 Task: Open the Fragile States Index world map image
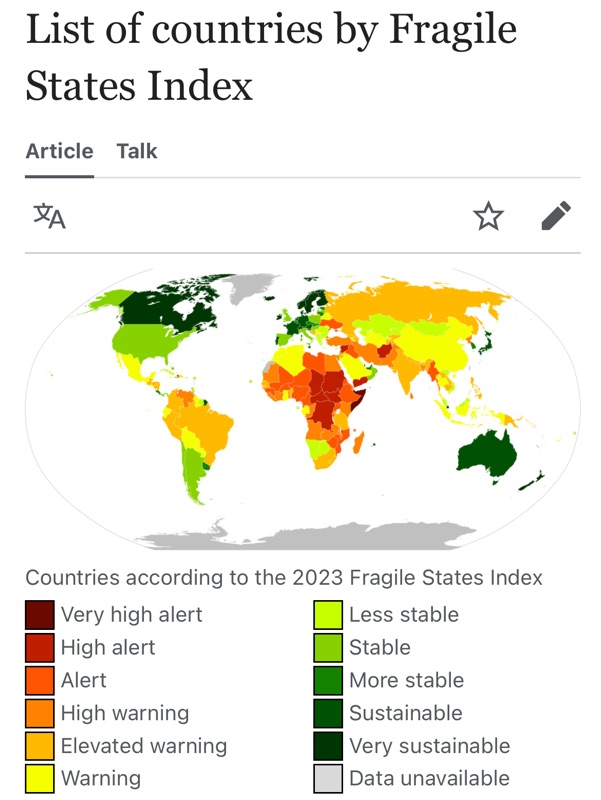click(x=300, y=410)
